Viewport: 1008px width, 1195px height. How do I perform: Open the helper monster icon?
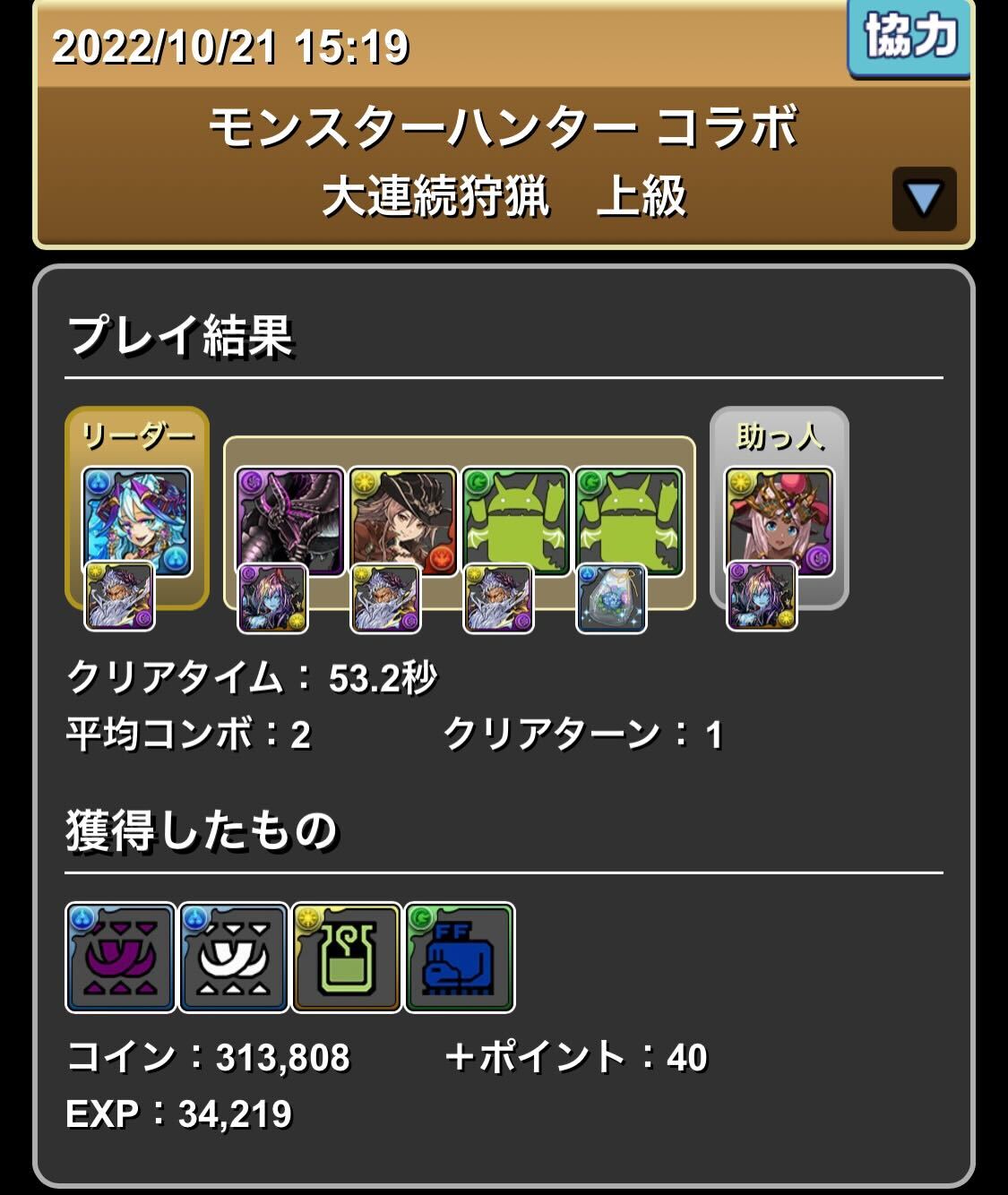coord(778,520)
